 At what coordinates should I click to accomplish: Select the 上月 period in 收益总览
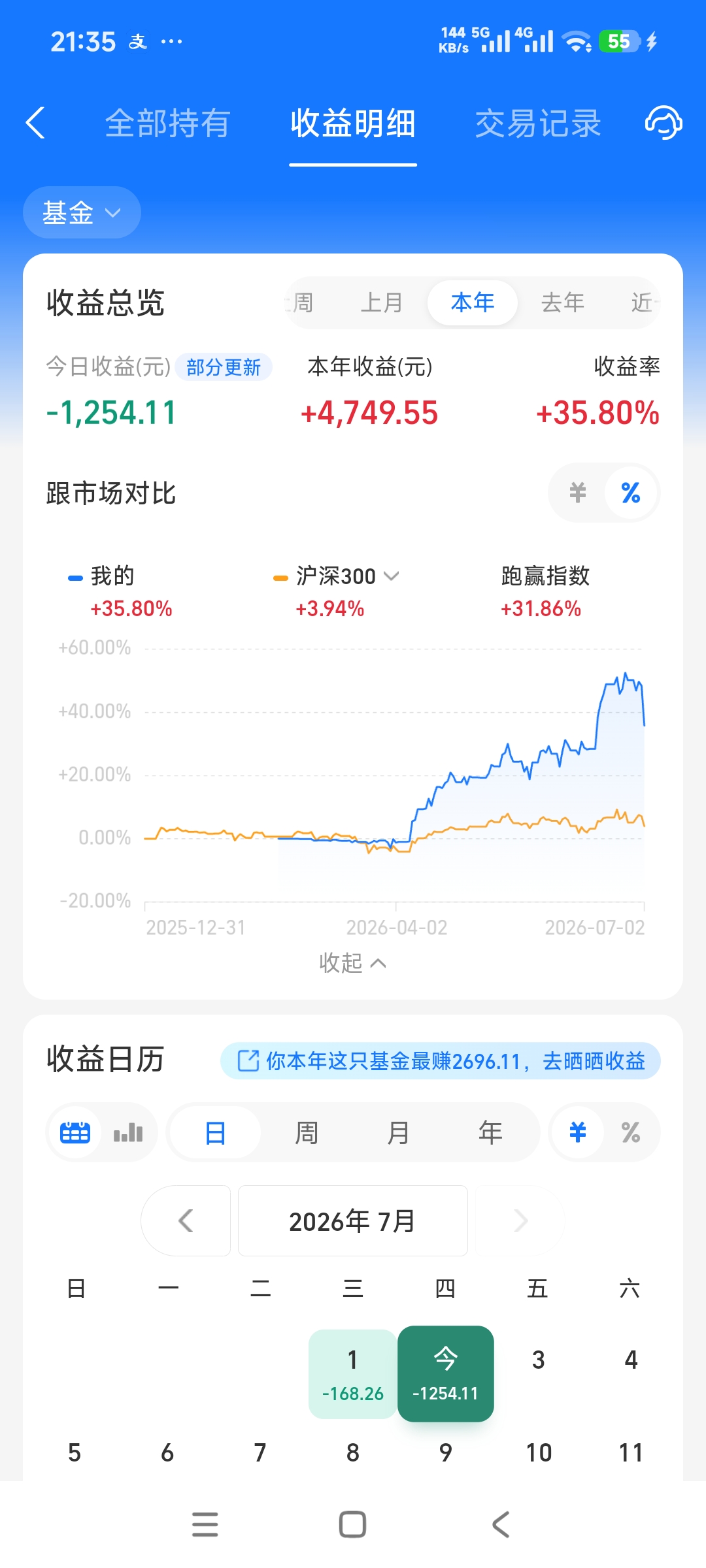[382, 302]
